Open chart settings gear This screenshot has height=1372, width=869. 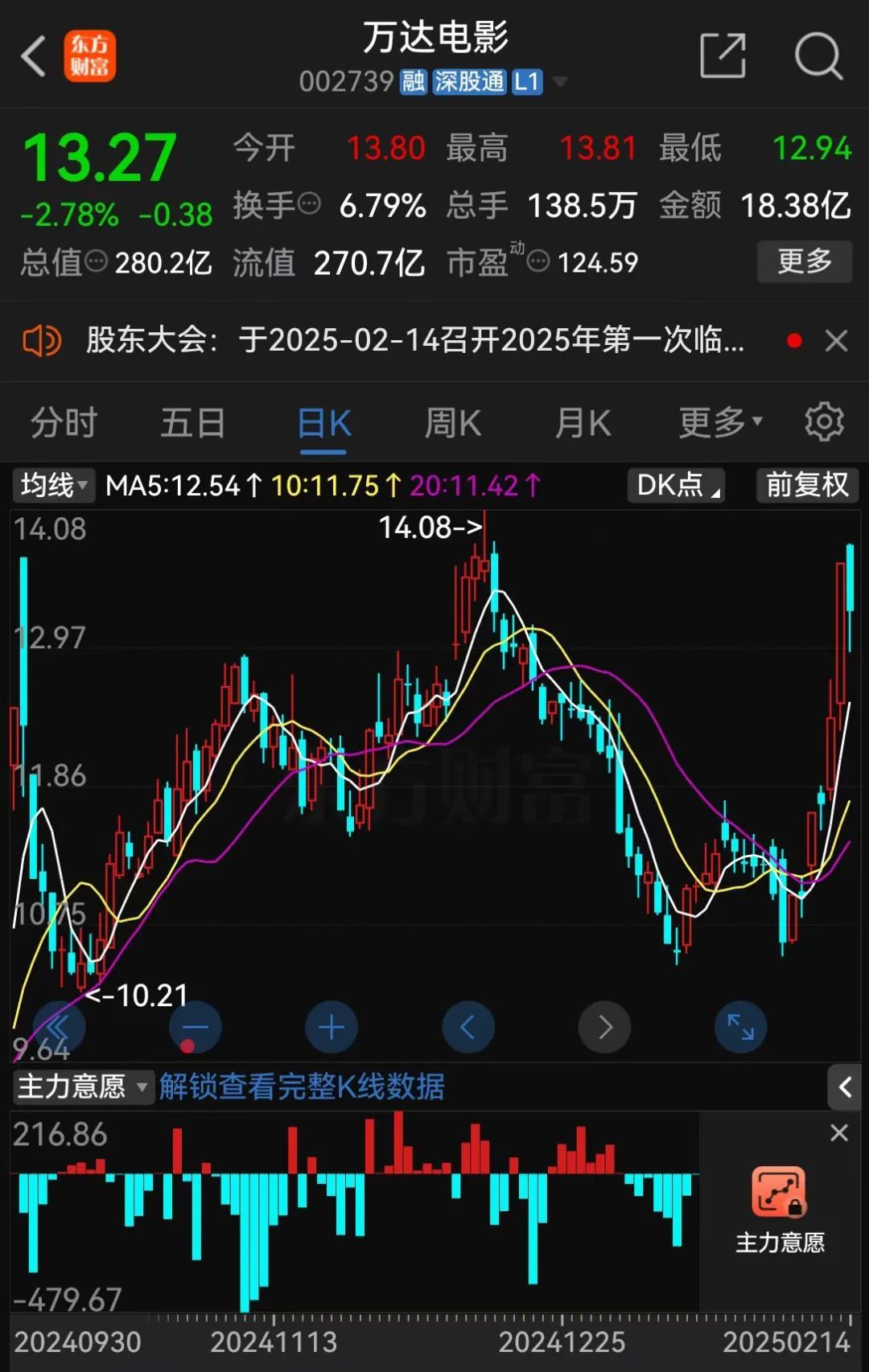(824, 422)
